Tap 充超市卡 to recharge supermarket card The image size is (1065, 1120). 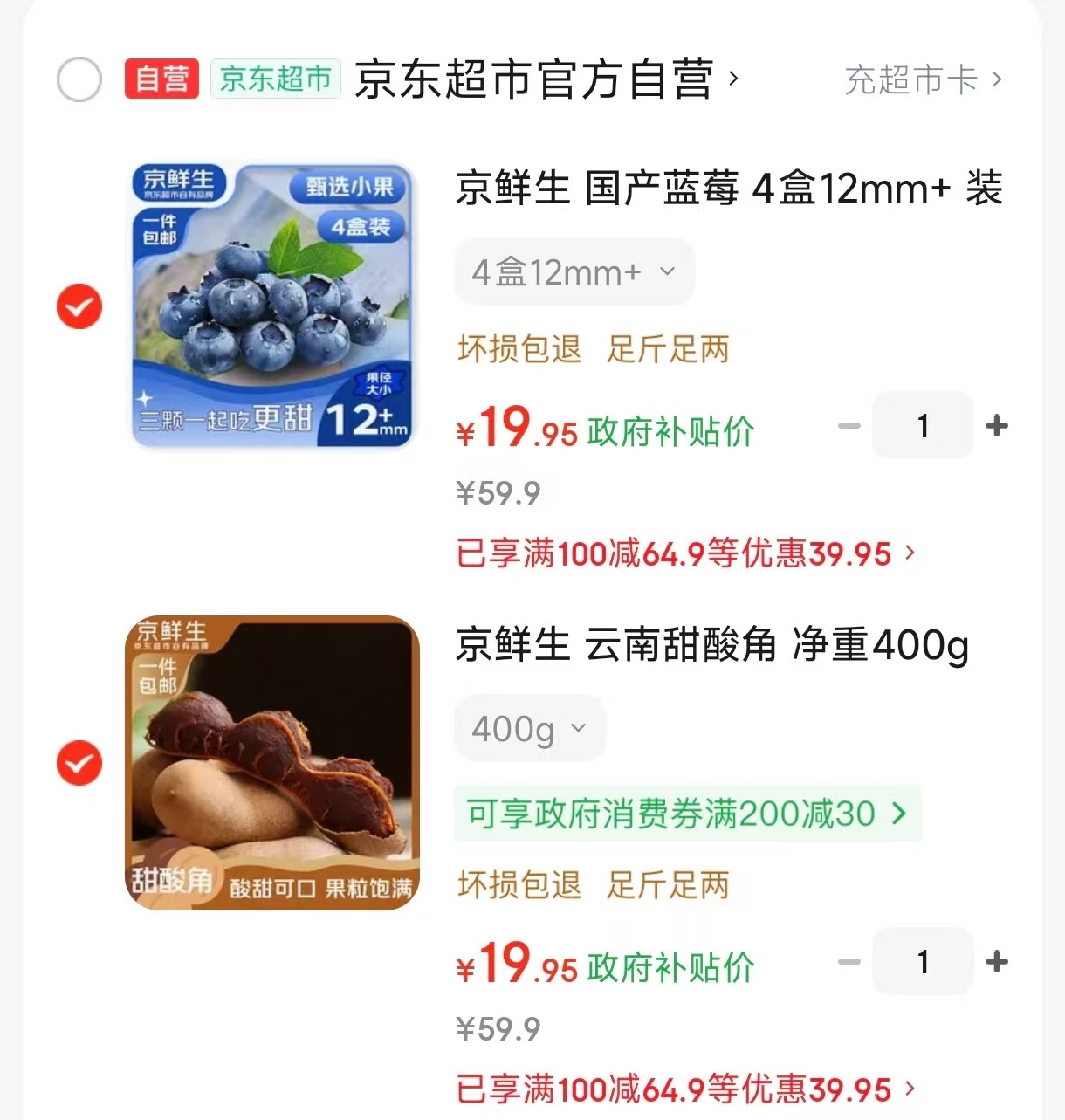coord(923,80)
